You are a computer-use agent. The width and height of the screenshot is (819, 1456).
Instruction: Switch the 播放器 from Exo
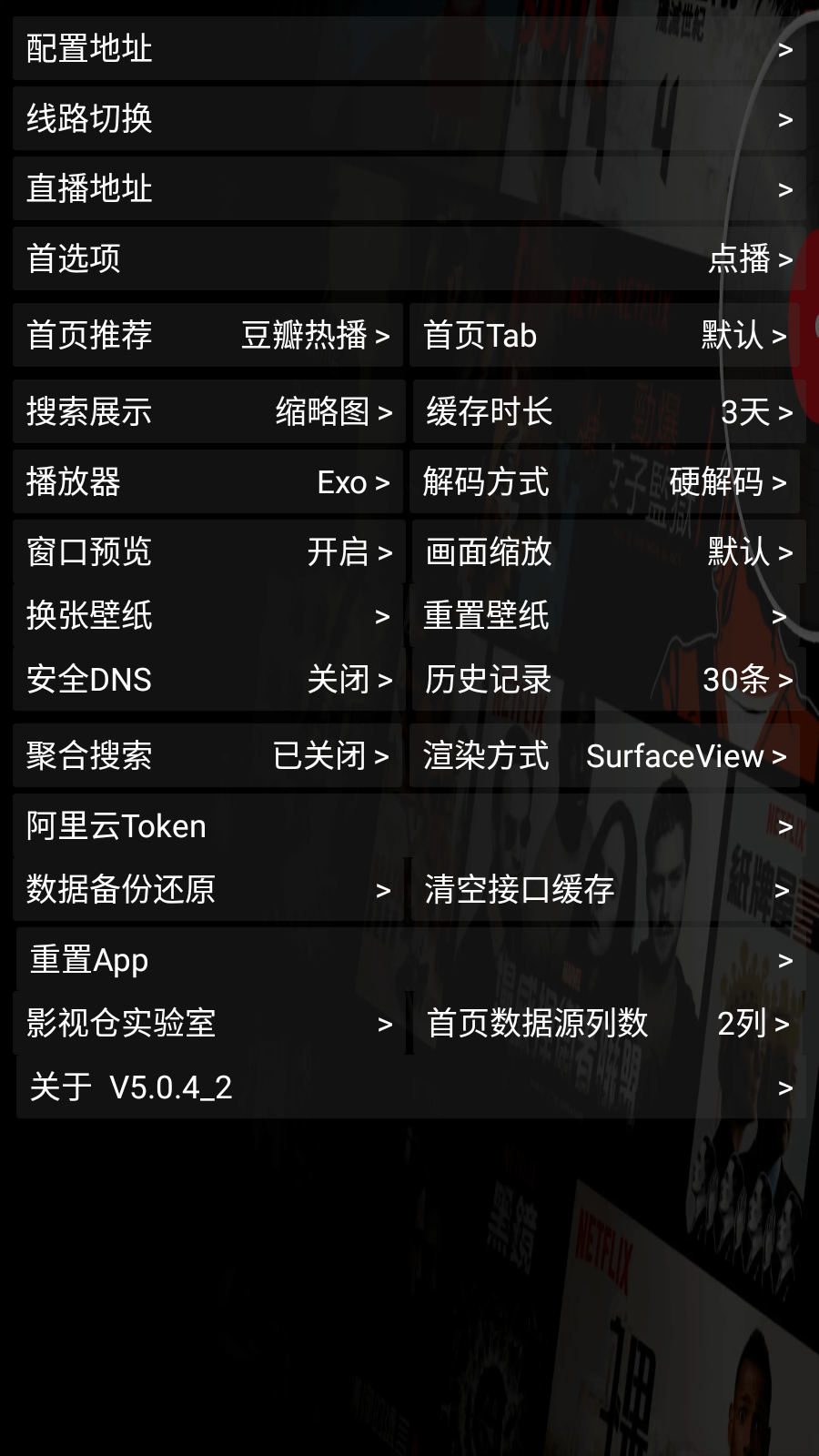pyautogui.click(x=207, y=482)
